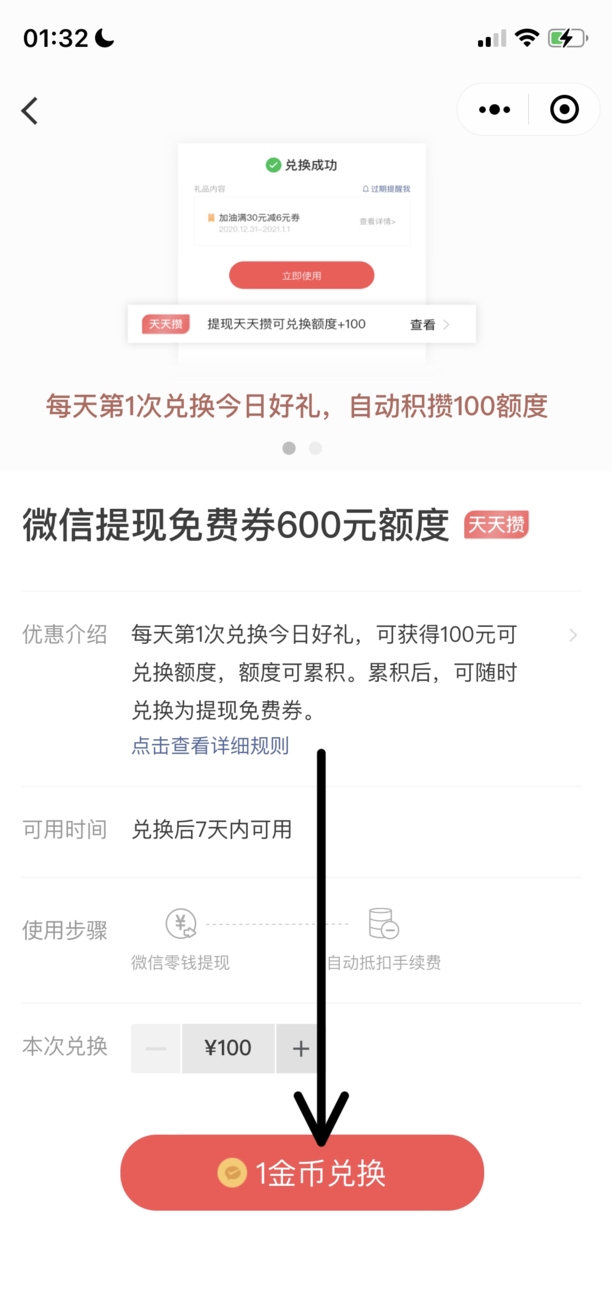
Task: Close the mini program via circle icon
Action: (565, 110)
